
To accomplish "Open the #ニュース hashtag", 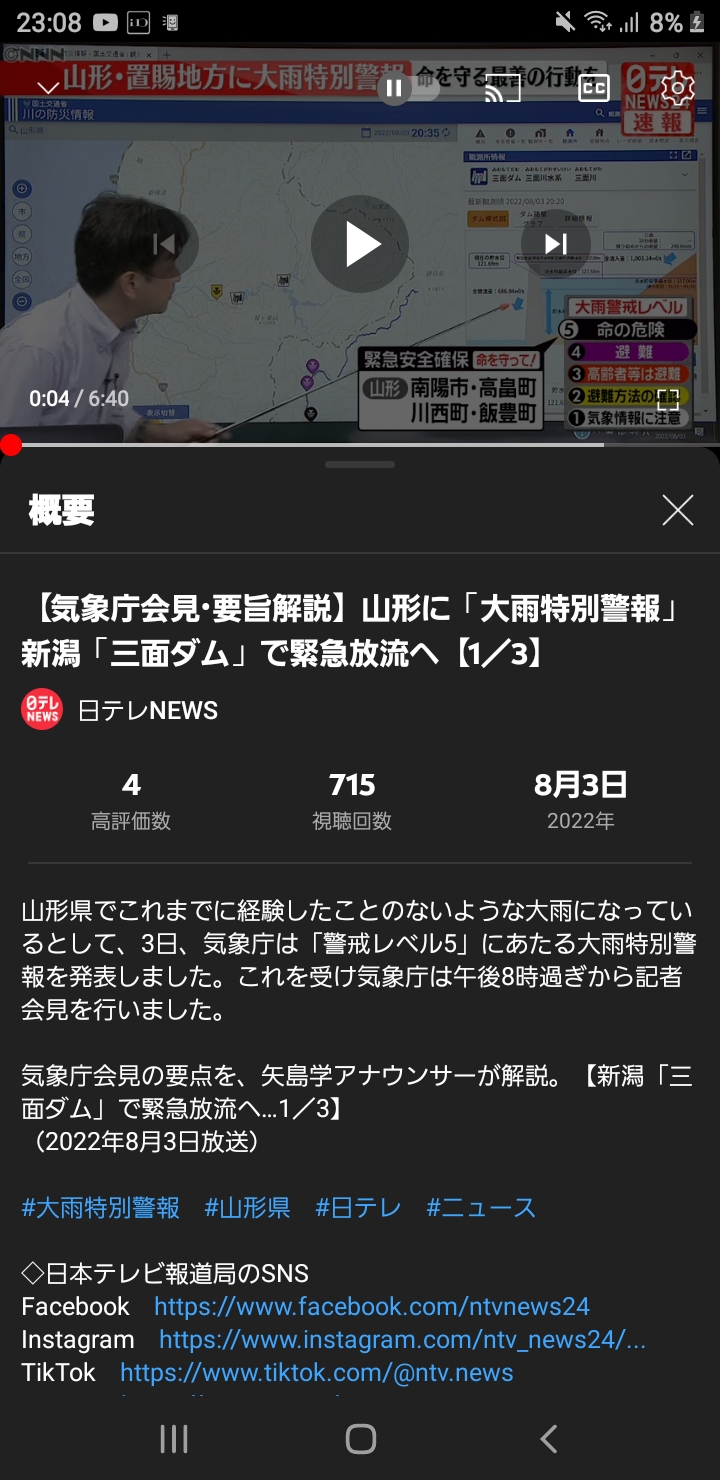I will (x=481, y=1207).
